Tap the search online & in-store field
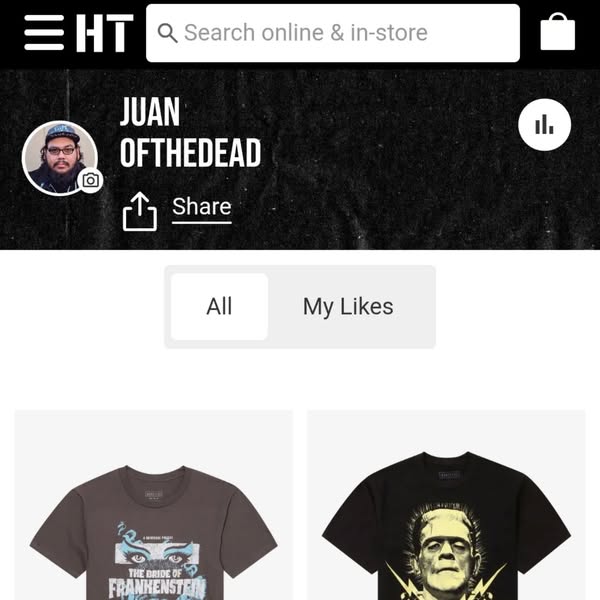600x600 pixels. 333,33
